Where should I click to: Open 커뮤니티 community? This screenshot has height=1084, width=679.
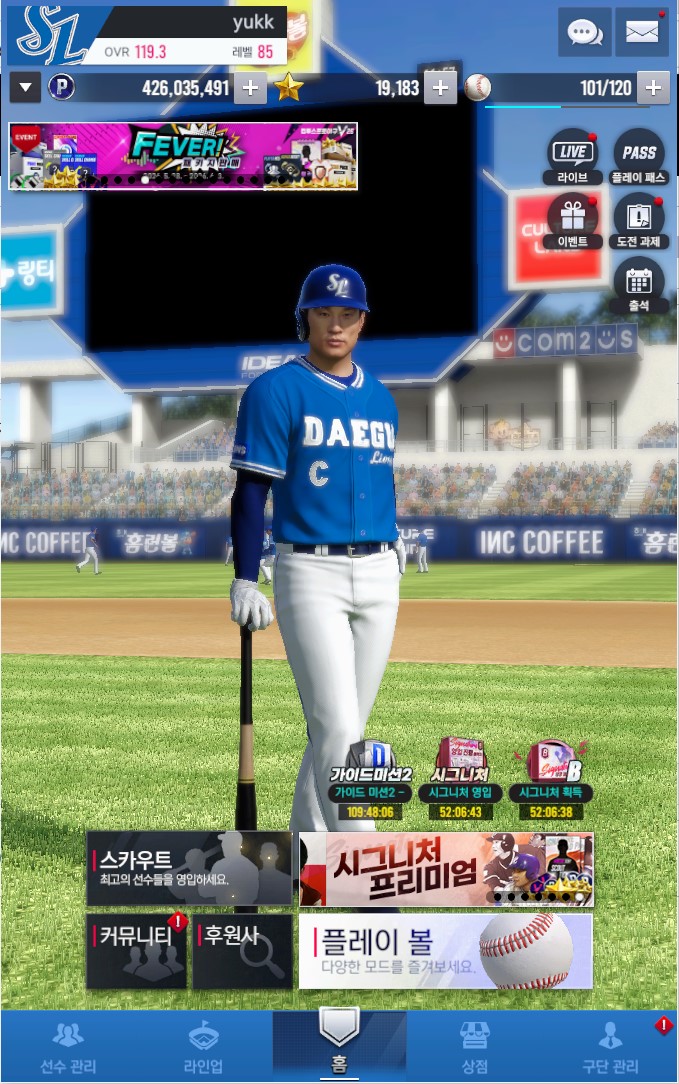pyautogui.click(x=136, y=951)
